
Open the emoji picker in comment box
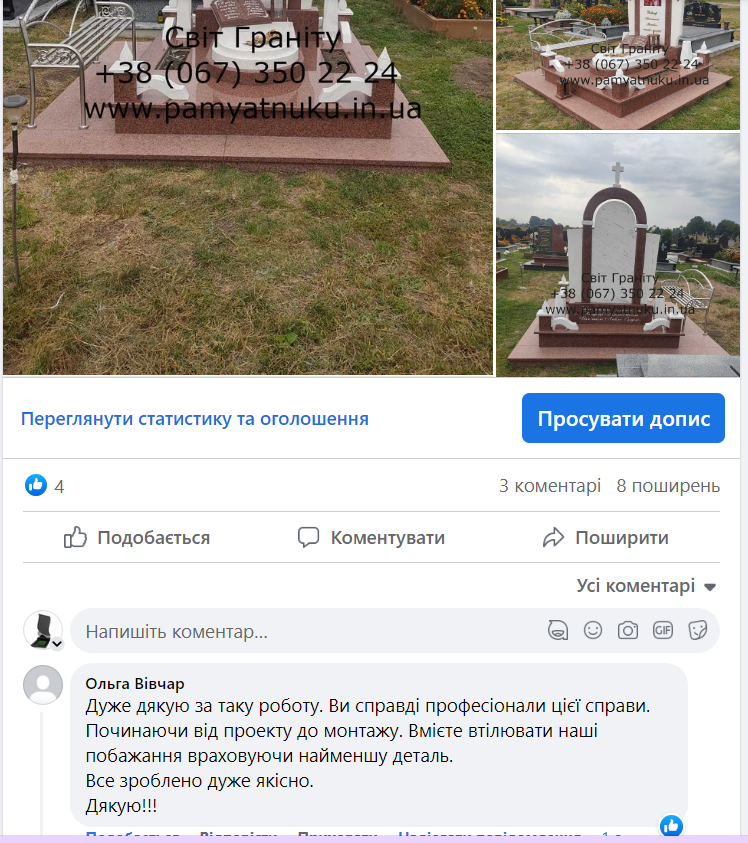coord(593,631)
